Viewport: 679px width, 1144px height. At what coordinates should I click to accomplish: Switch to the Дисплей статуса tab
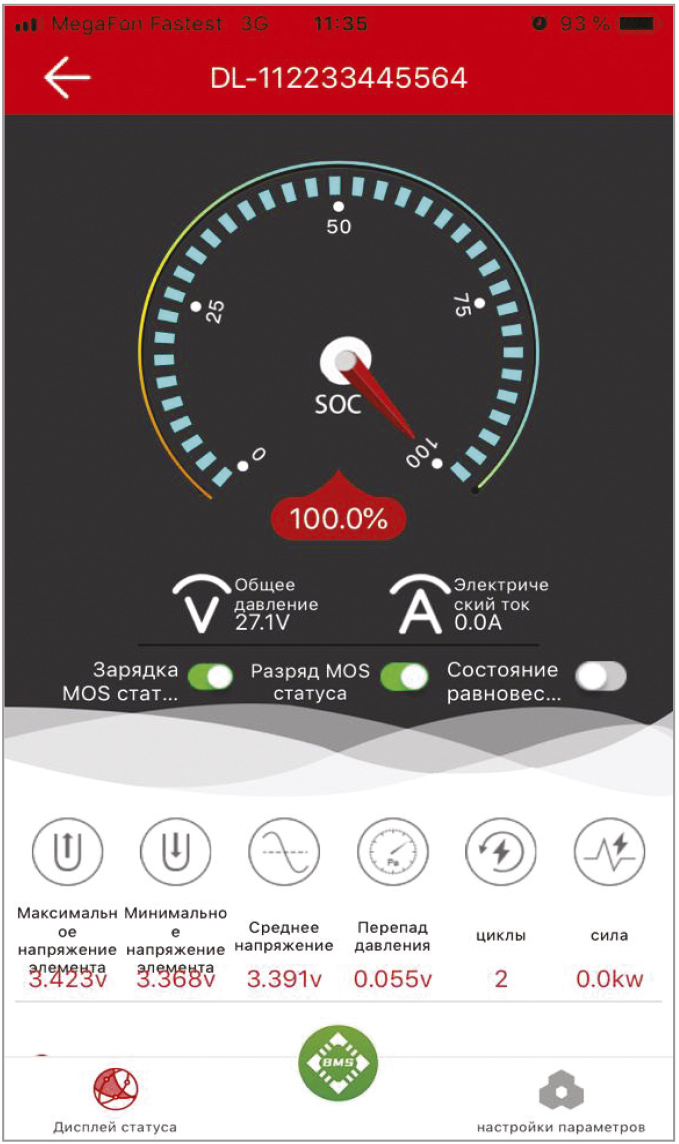114,1100
